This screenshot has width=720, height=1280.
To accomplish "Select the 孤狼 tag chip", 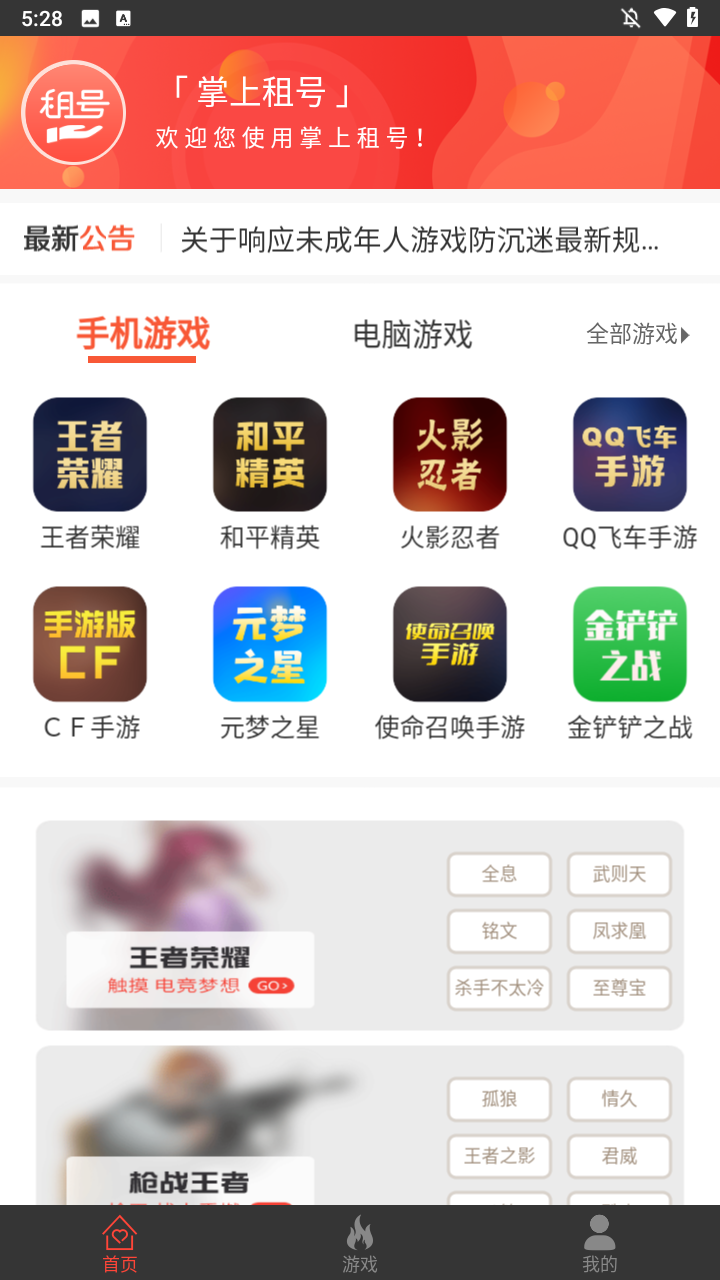I will [499, 1099].
